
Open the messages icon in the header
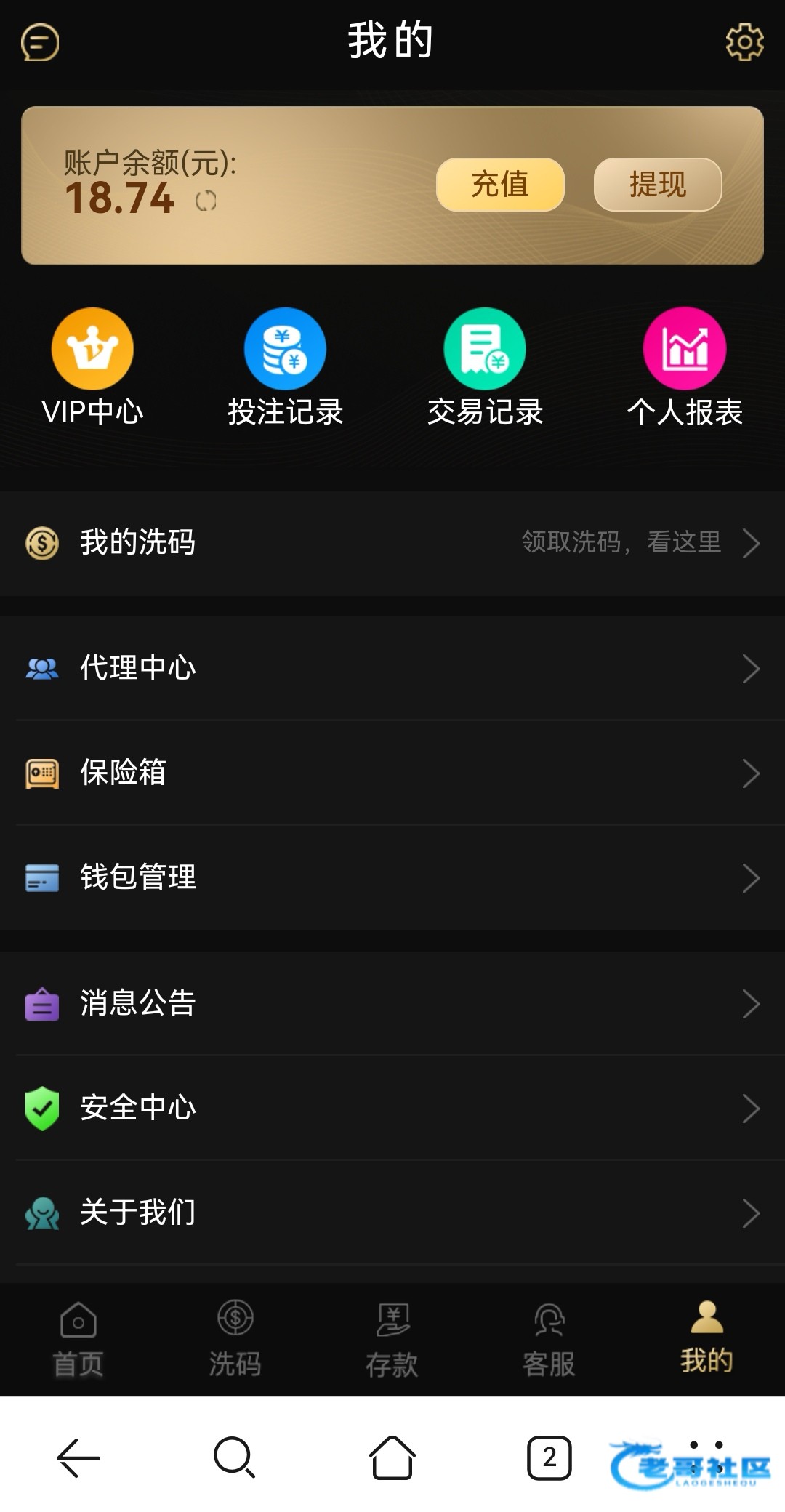coord(40,42)
